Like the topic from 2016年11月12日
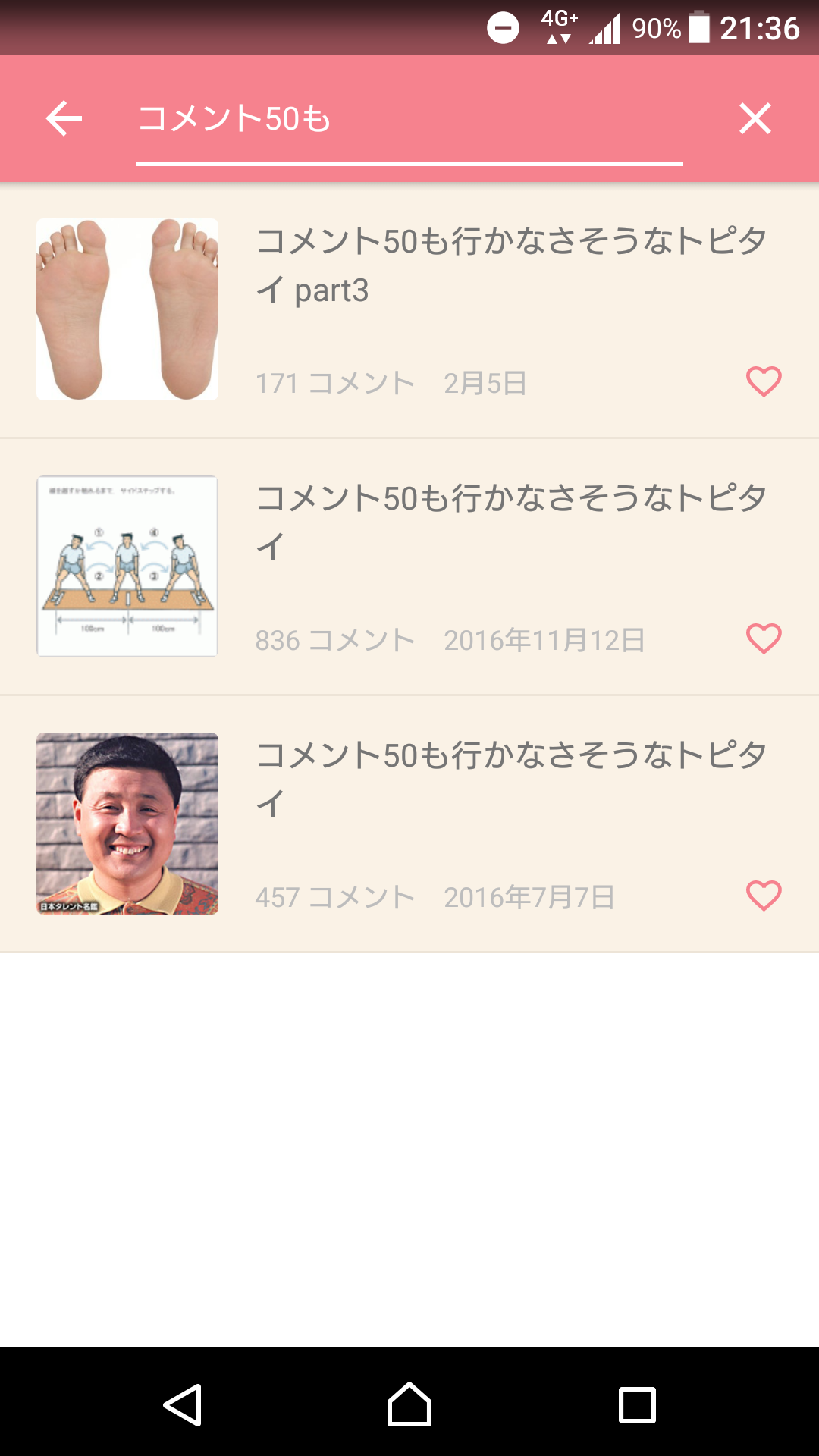Viewport: 819px width, 1456px height. [x=764, y=639]
